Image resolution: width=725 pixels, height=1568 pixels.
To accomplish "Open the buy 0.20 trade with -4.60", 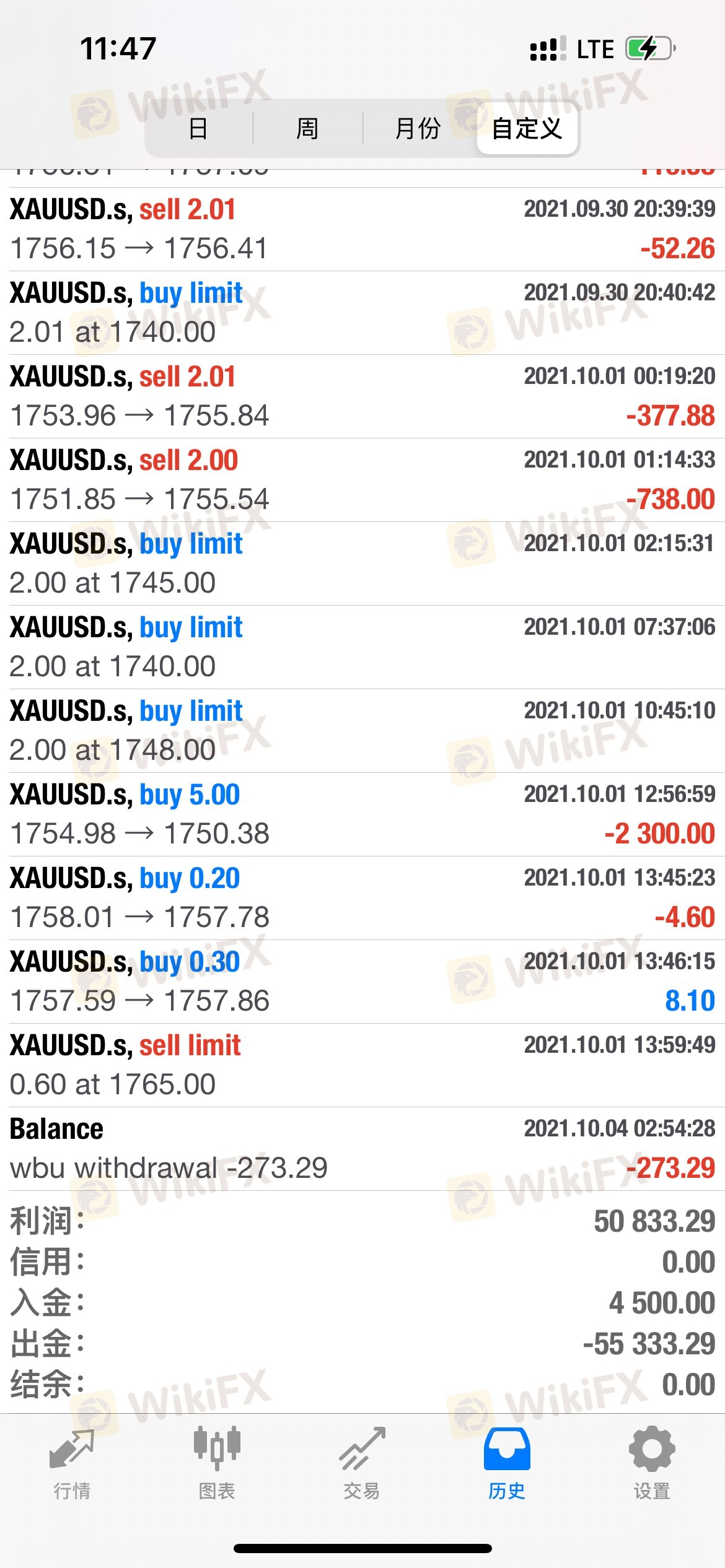I will pyautogui.click(x=362, y=898).
